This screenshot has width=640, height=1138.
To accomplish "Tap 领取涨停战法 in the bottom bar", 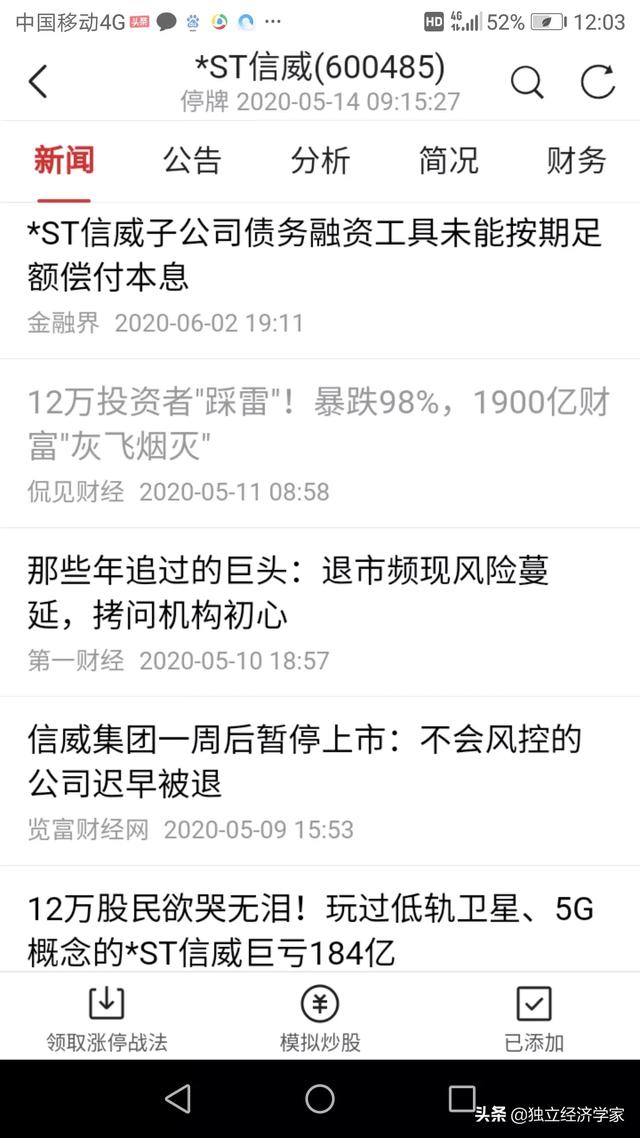I will pyautogui.click(x=107, y=1018).
